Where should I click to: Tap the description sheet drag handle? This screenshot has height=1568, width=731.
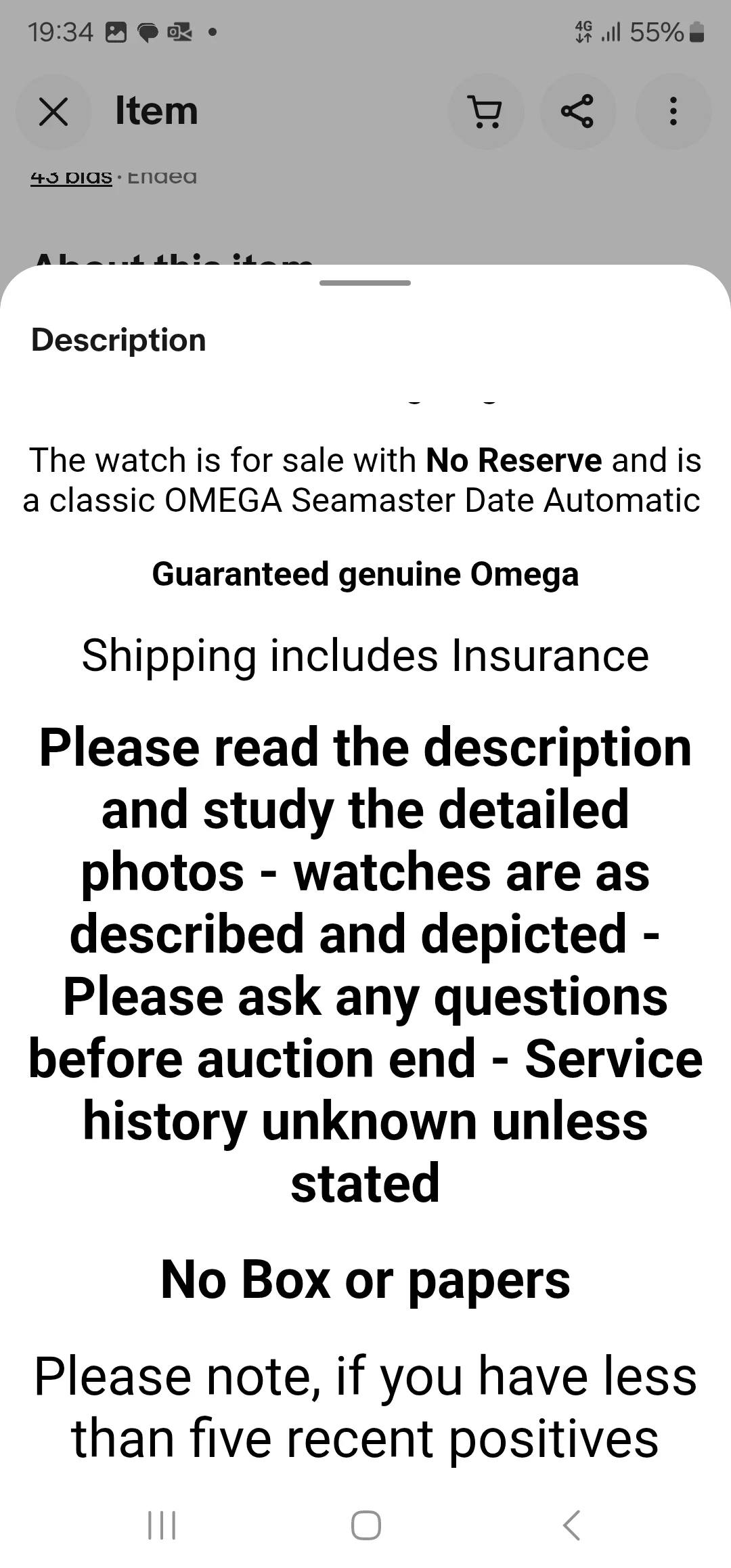point(365,283)
